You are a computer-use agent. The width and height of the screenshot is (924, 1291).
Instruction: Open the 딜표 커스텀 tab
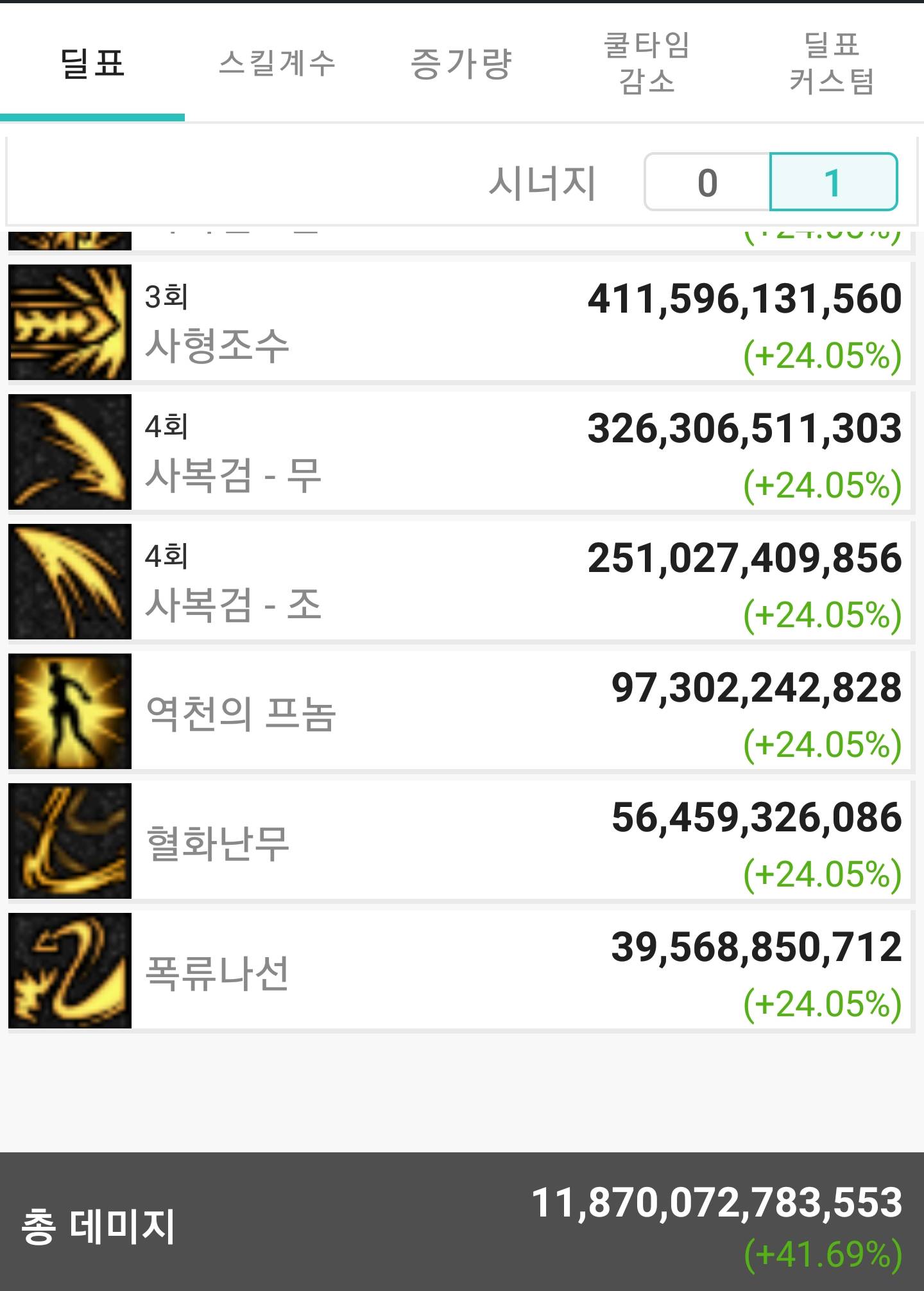[832, 63]
